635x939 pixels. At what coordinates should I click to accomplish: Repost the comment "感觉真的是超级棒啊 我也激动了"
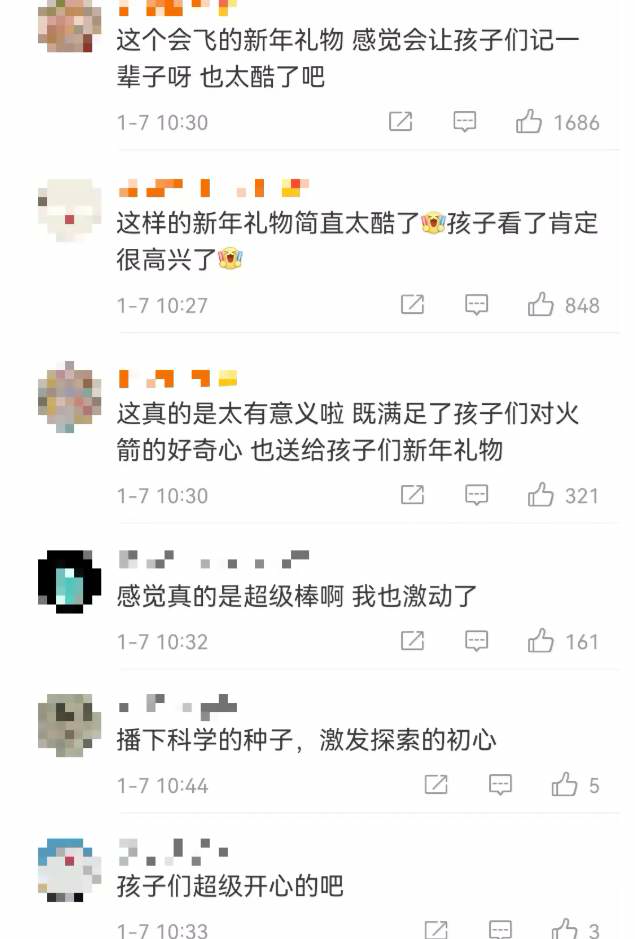click(412, 641)
